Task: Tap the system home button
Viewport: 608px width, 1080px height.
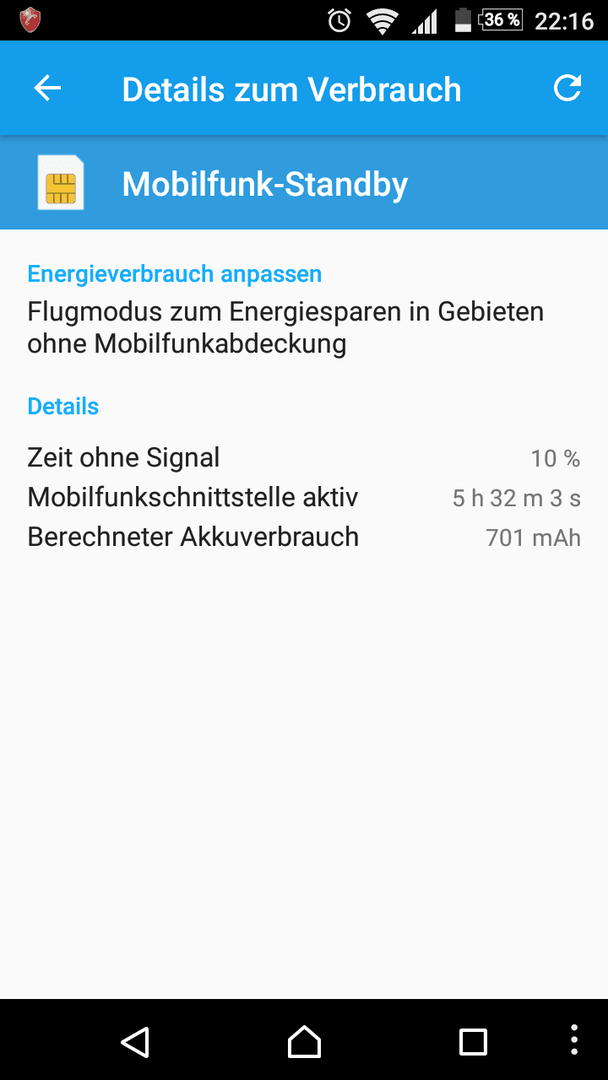Action: point(304,1041)
